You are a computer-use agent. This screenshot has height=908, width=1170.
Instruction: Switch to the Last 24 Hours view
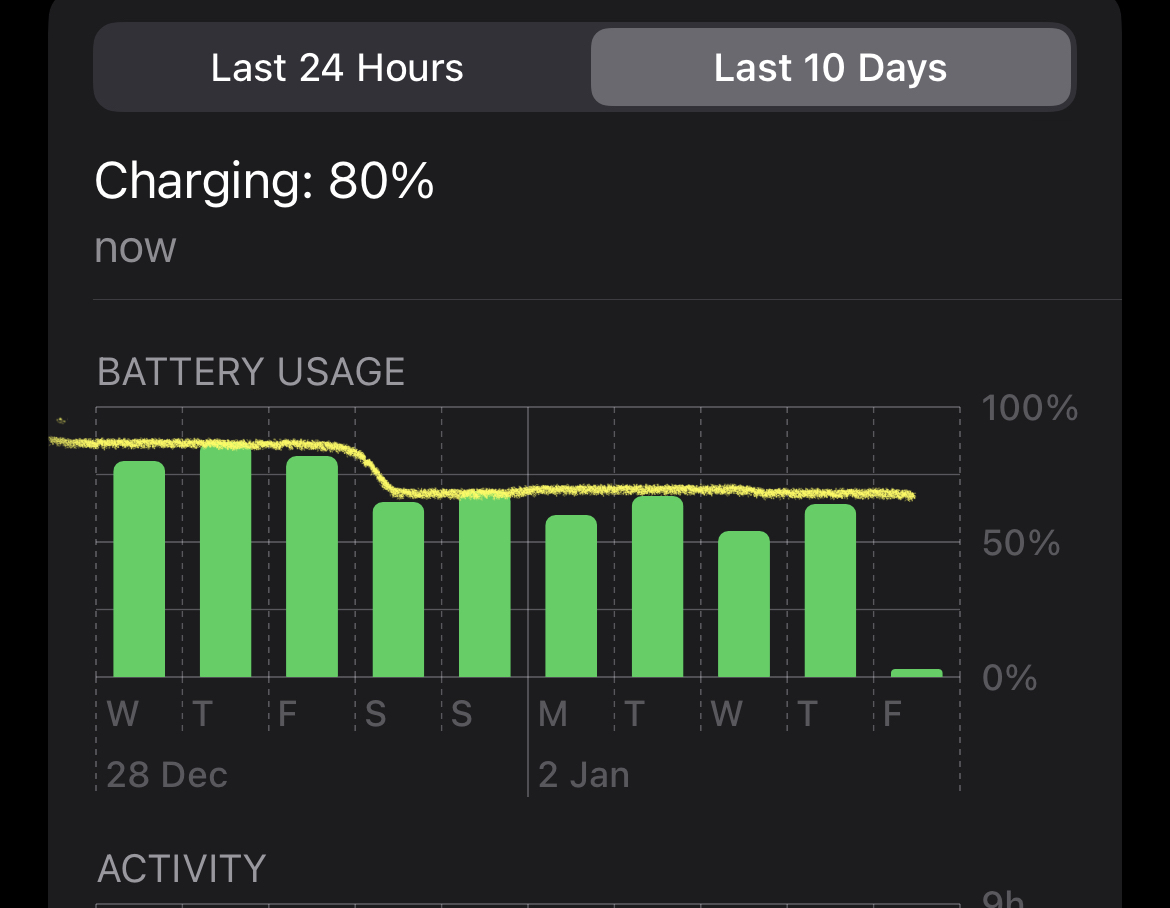tap(337, 68)
